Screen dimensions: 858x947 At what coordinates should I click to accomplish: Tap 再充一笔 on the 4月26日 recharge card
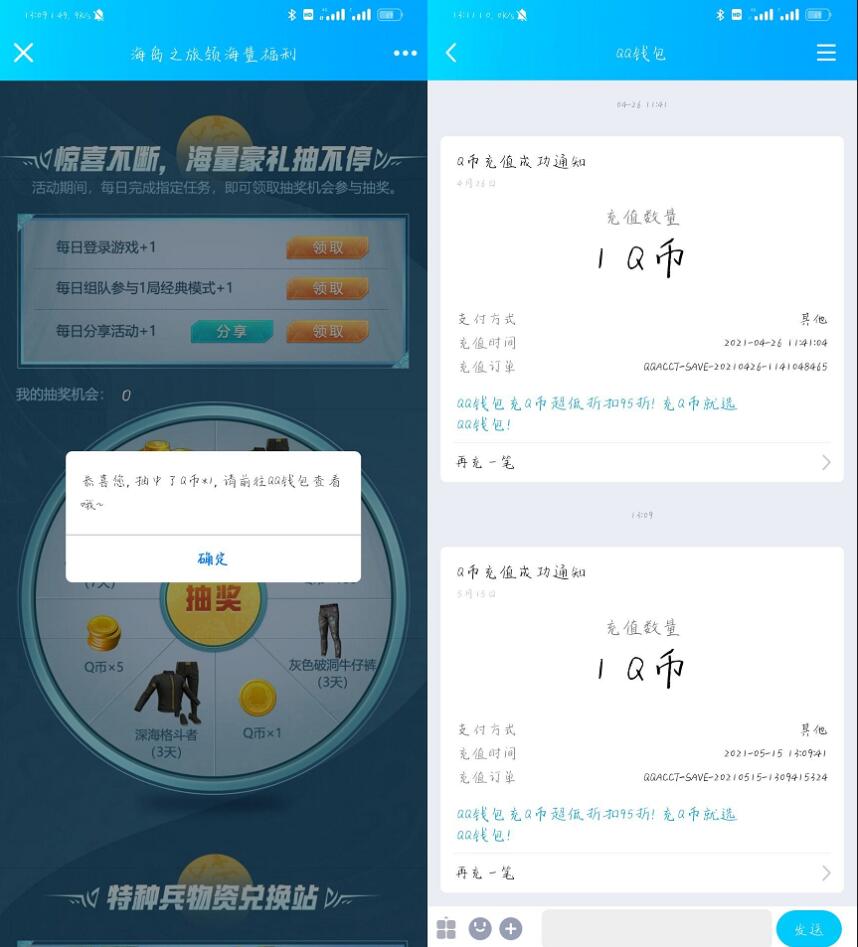click(x=642, y=462)
